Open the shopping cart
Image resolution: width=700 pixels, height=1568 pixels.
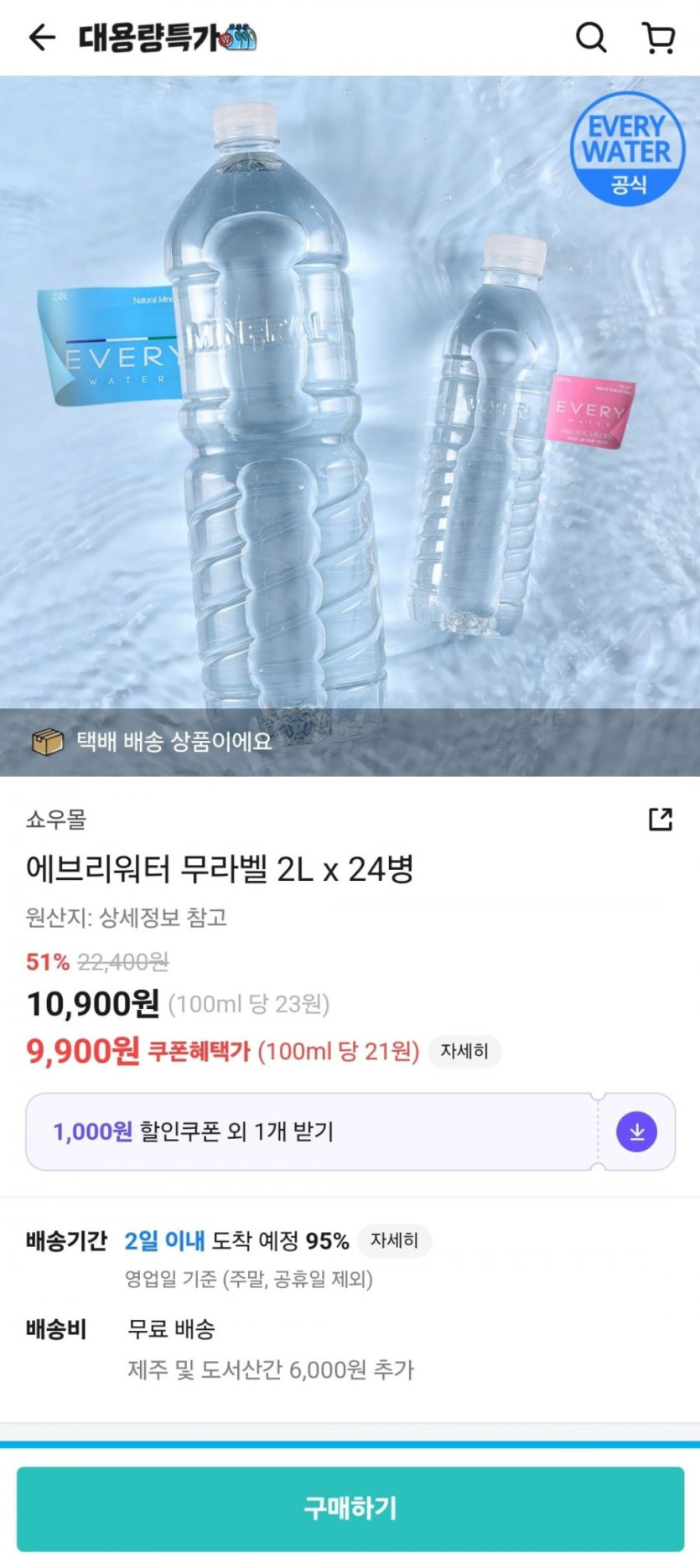click(x=658, y=38)
